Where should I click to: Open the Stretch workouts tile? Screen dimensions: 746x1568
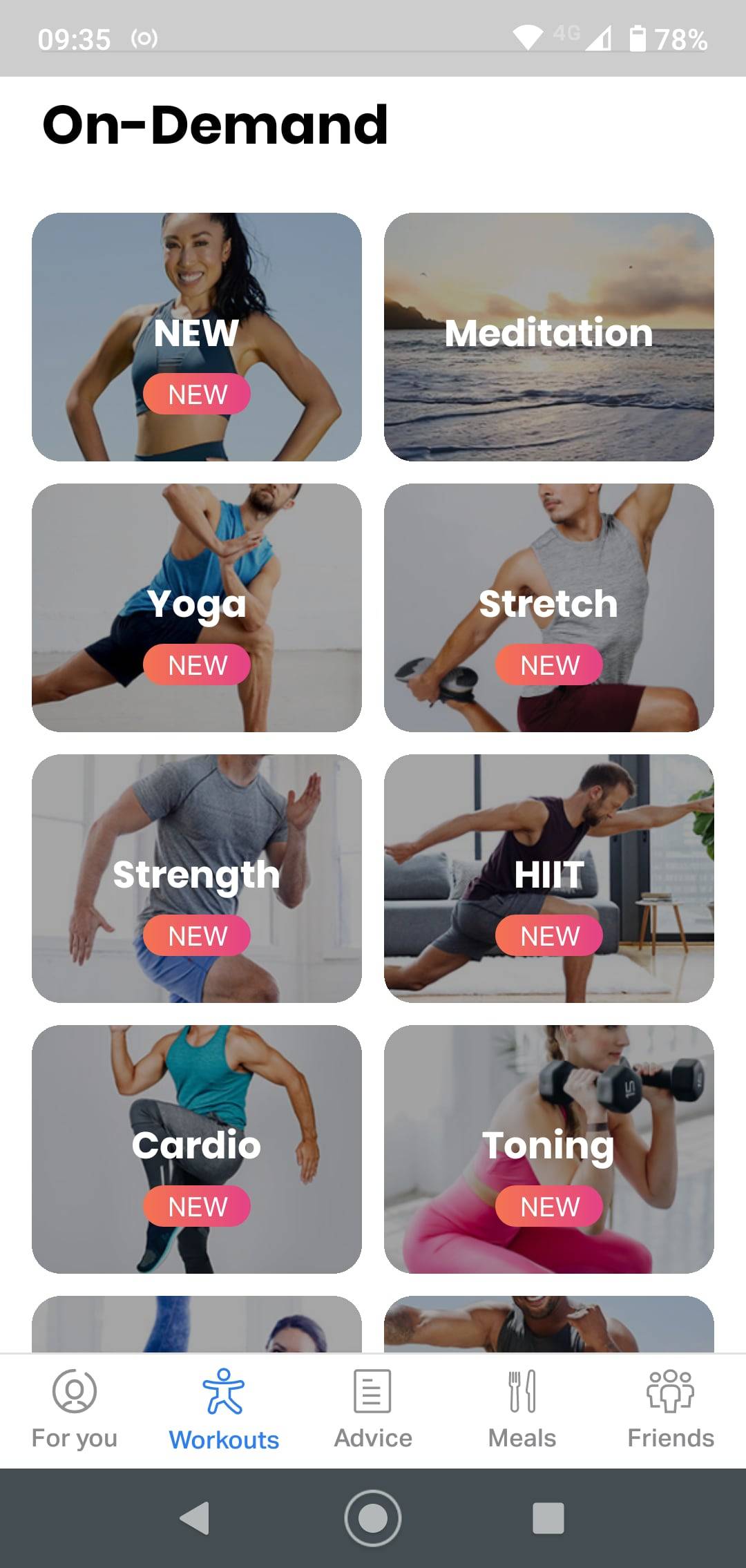coord(548,607)
